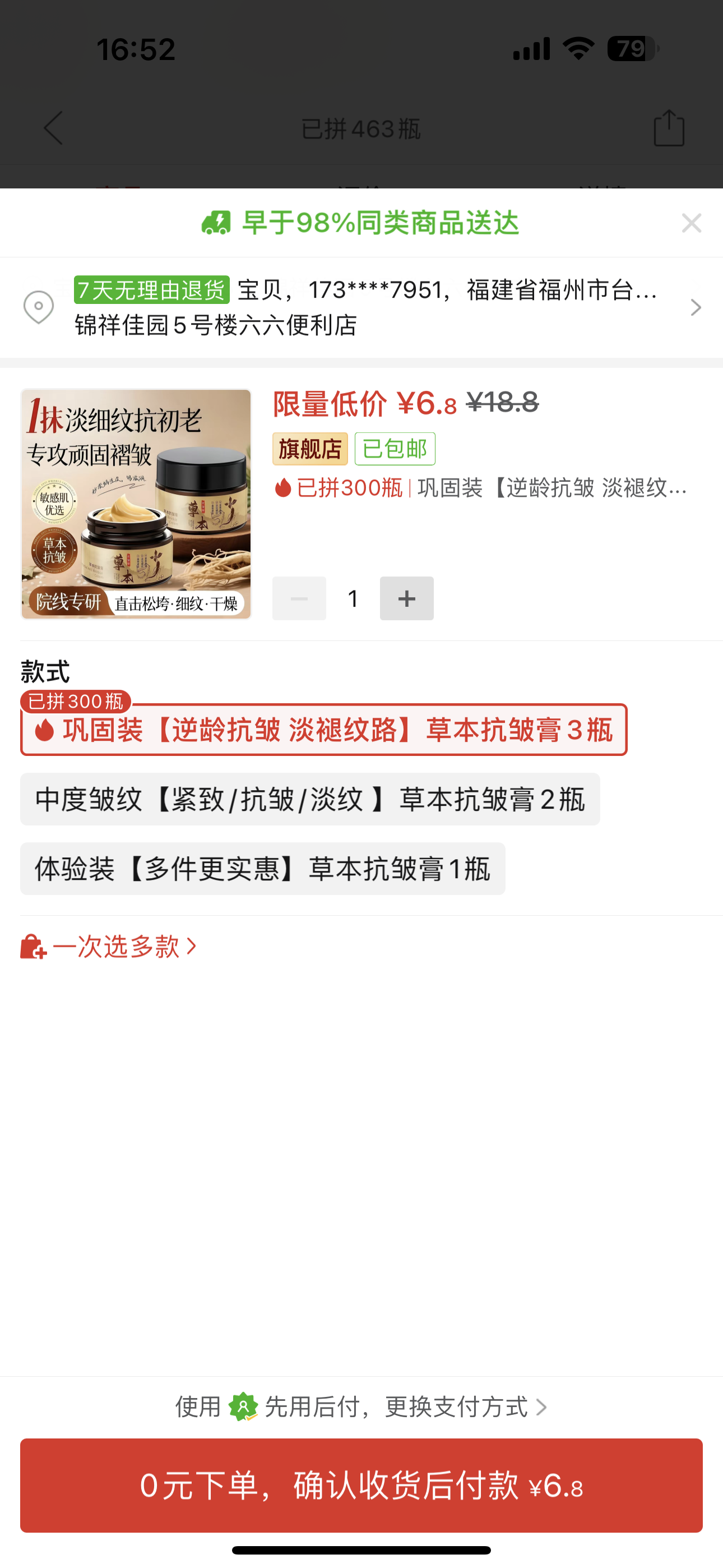
Task: Increase quantity with the plus button
Action: click(406, 598)
